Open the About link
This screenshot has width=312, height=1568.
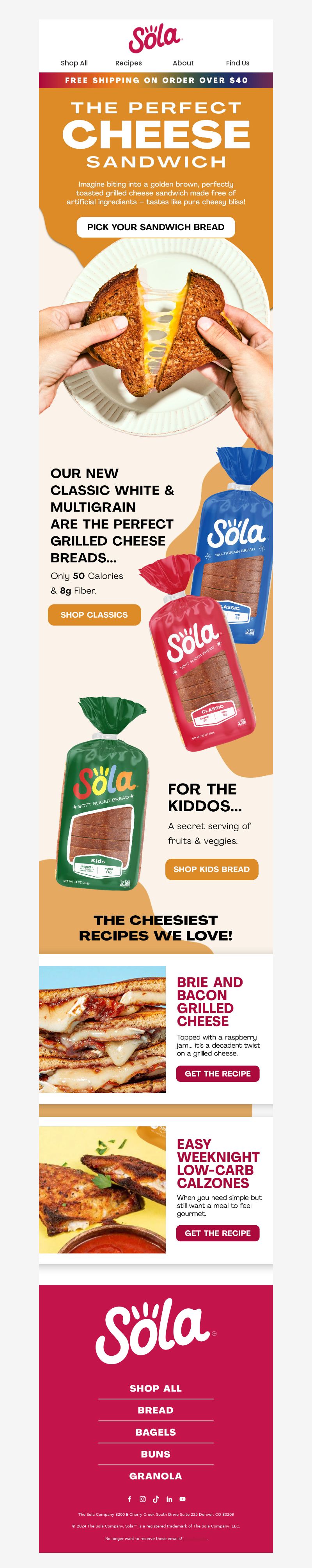[183, 63]
